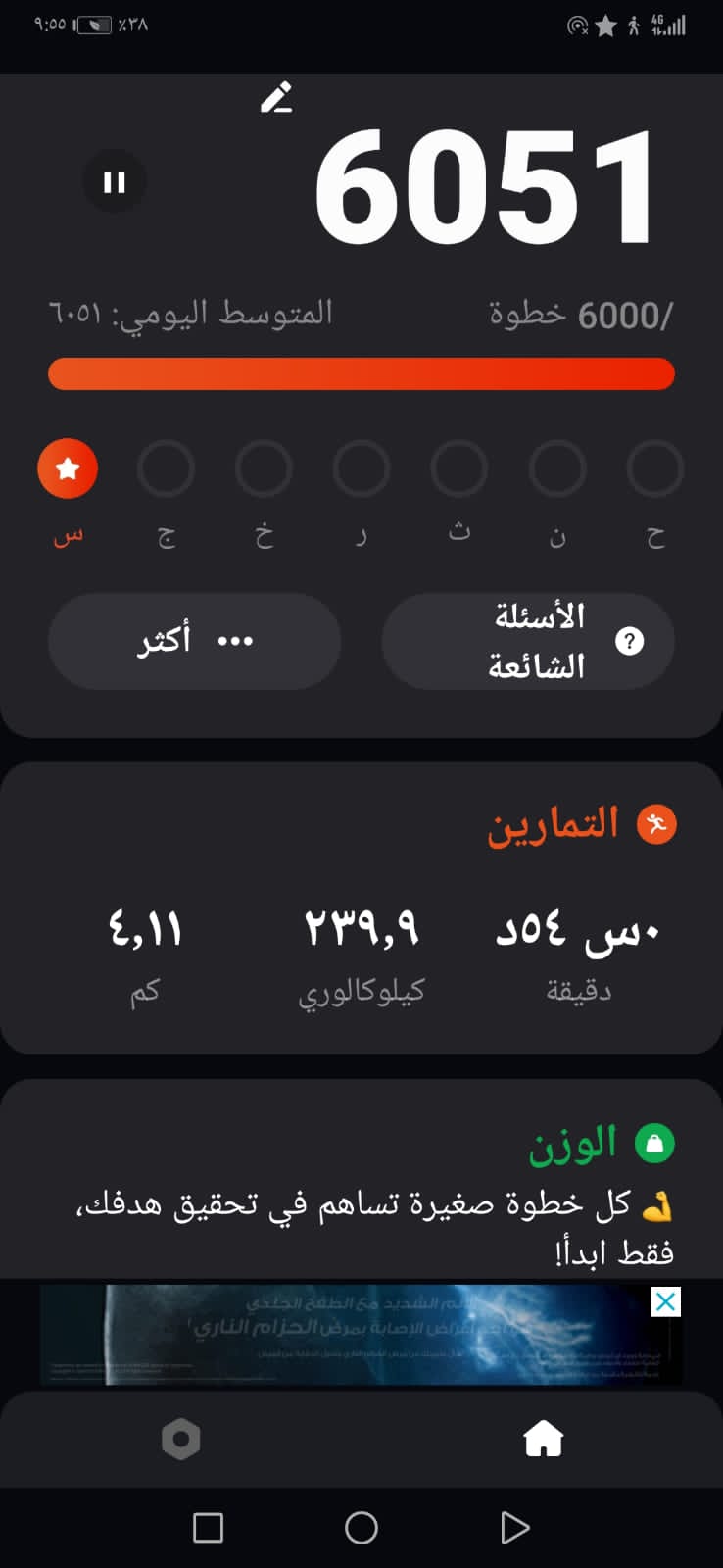723x1568 pixels.
Task: Close the advertisement banner
Action: click(665, 1302)
